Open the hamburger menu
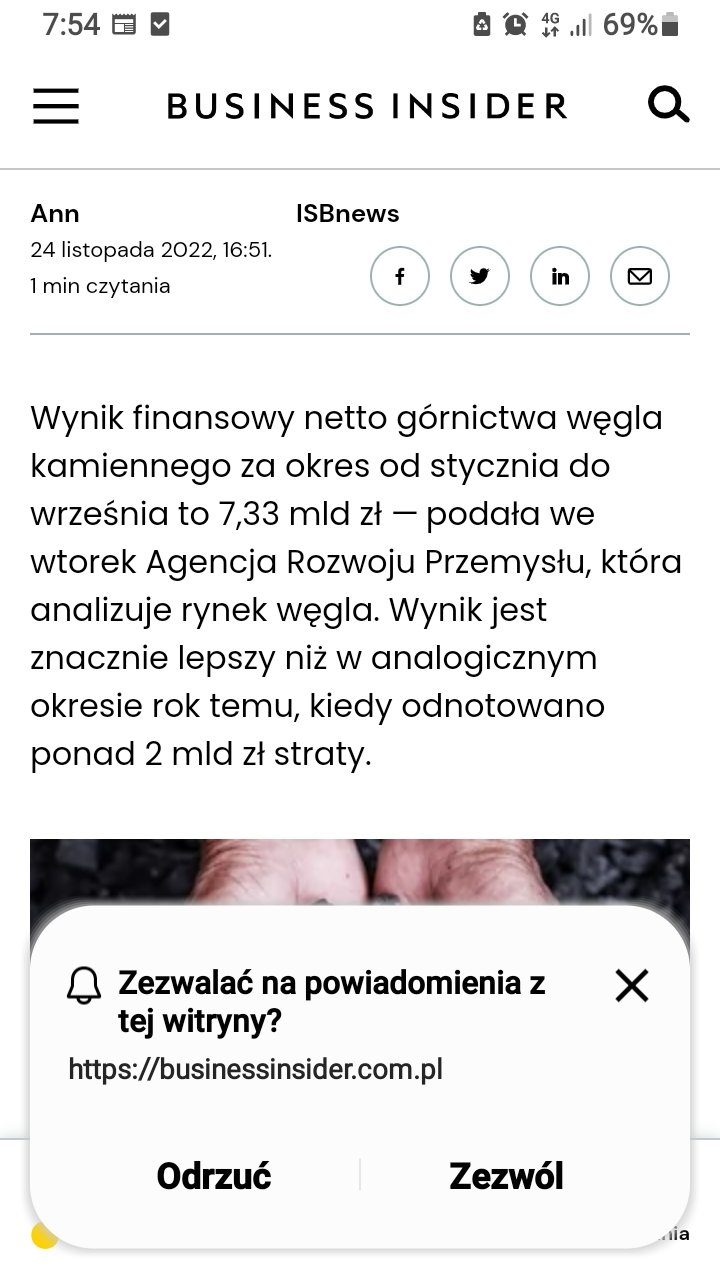The image size is (720, 1280). 56,105
